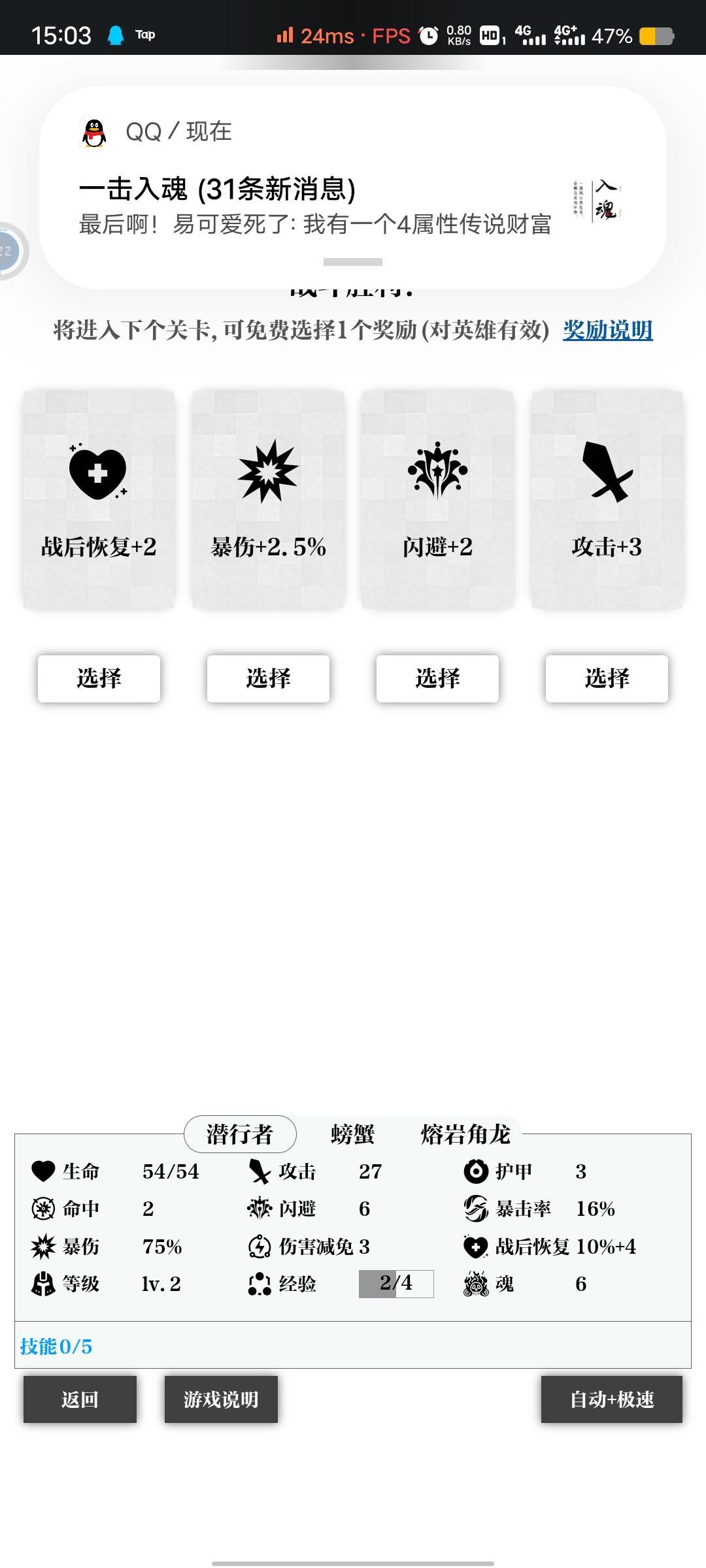Switch to the 螃蟹 tab
Viewport: 706px width, 1568px height.
click(x=352, y=1134)
